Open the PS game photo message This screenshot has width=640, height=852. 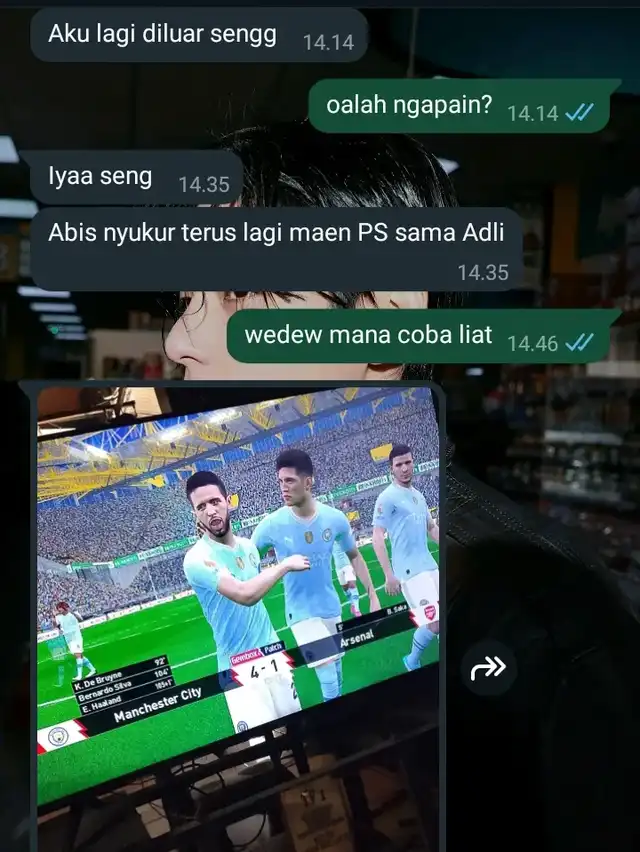pyautogui.click(x=237, y=600)
